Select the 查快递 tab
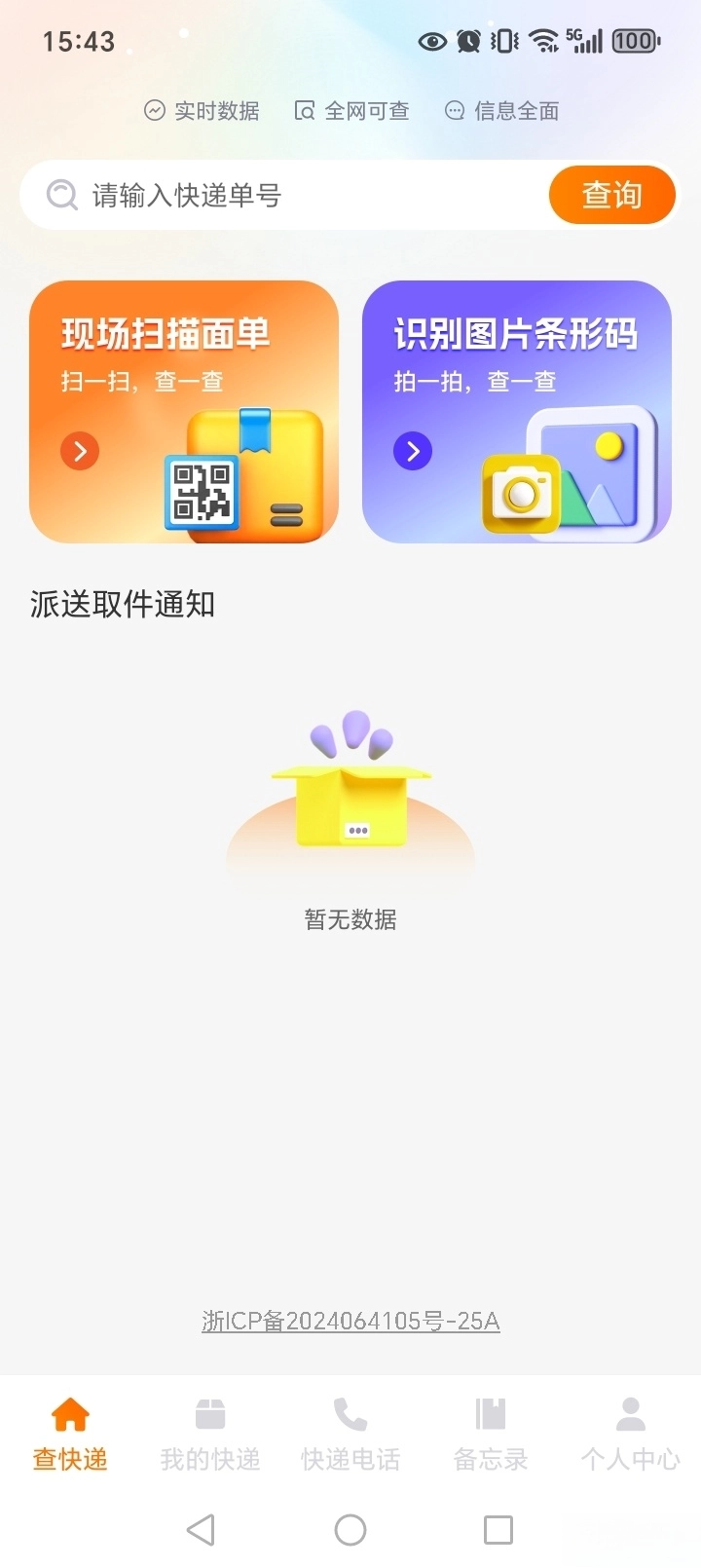The width and height of the screenshot is (701, 1568). click(70, 1434)
